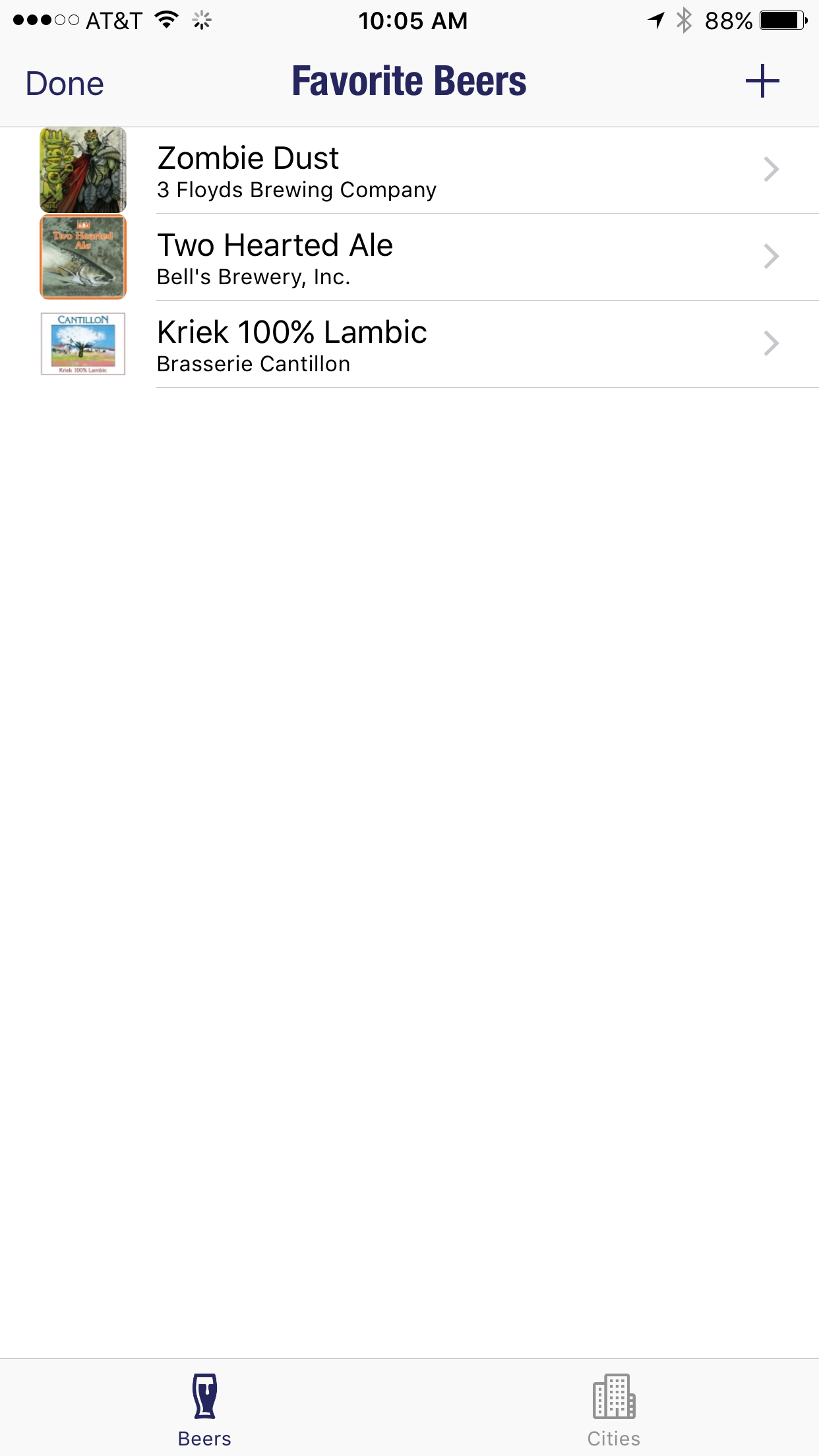Select the Beers tab
Image resolution: width=819 pixels, height=1456 pixels.
[x=204, y=1409]
